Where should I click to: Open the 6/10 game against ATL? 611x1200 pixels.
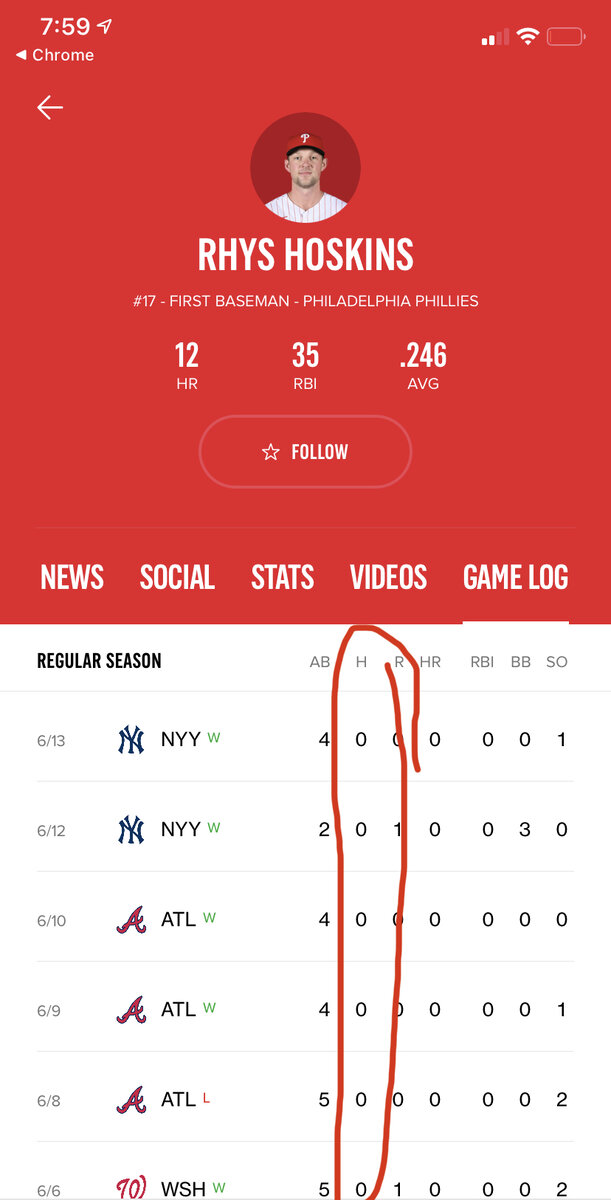pyautogui.click(x=305, y=919)
